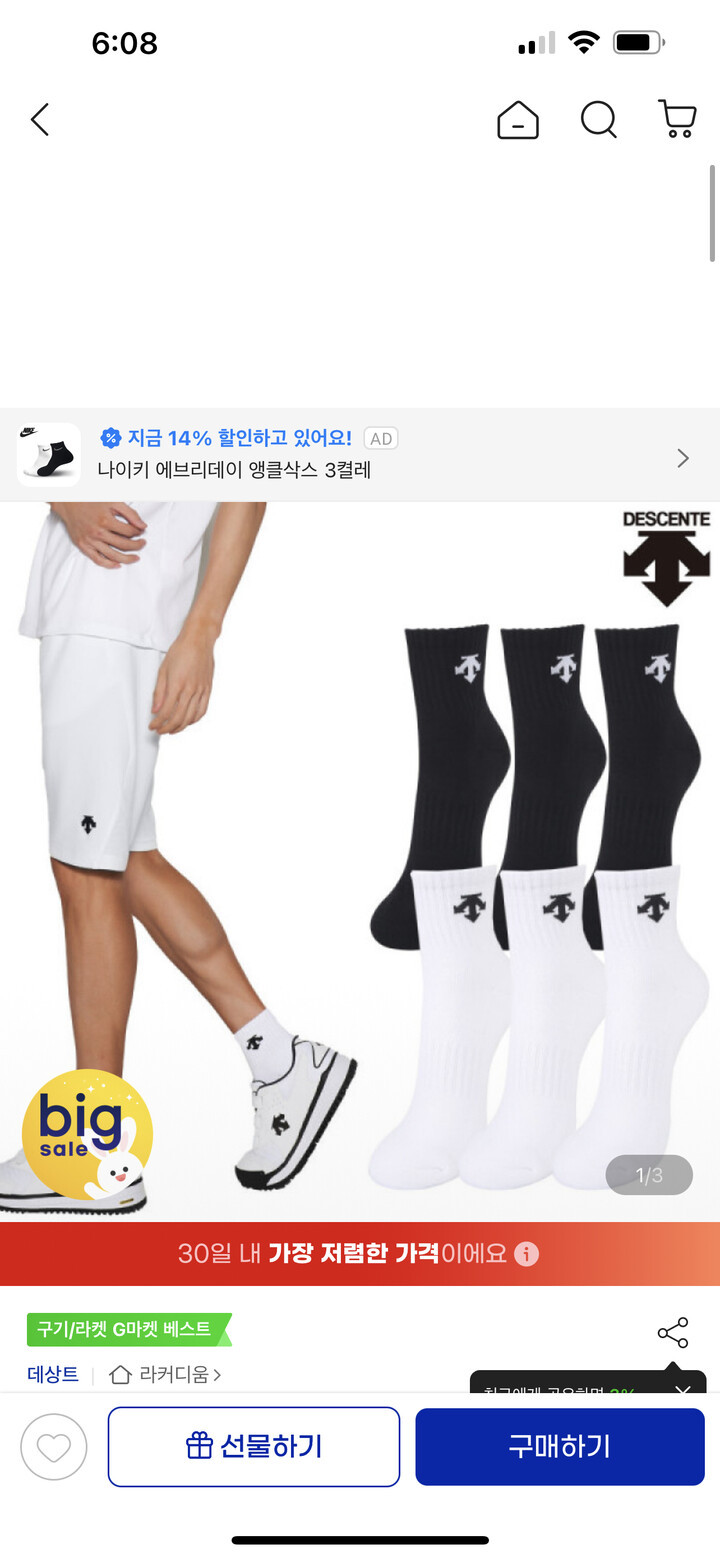Open the search magnifier icon
720x1558 pixels.
[598, 120]
